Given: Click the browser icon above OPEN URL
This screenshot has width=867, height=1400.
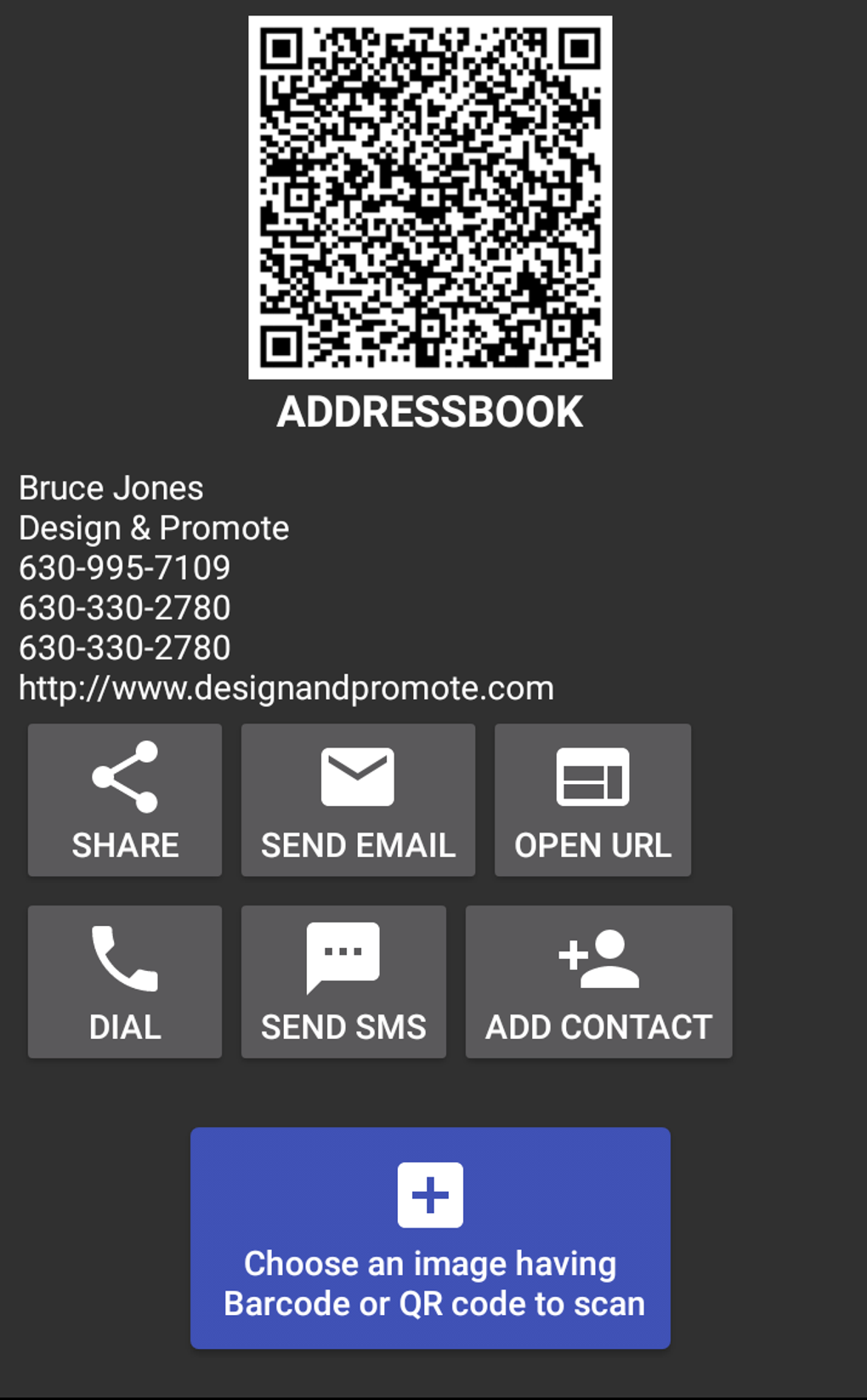Looking at the screenshot, I should tap(592, 776).
